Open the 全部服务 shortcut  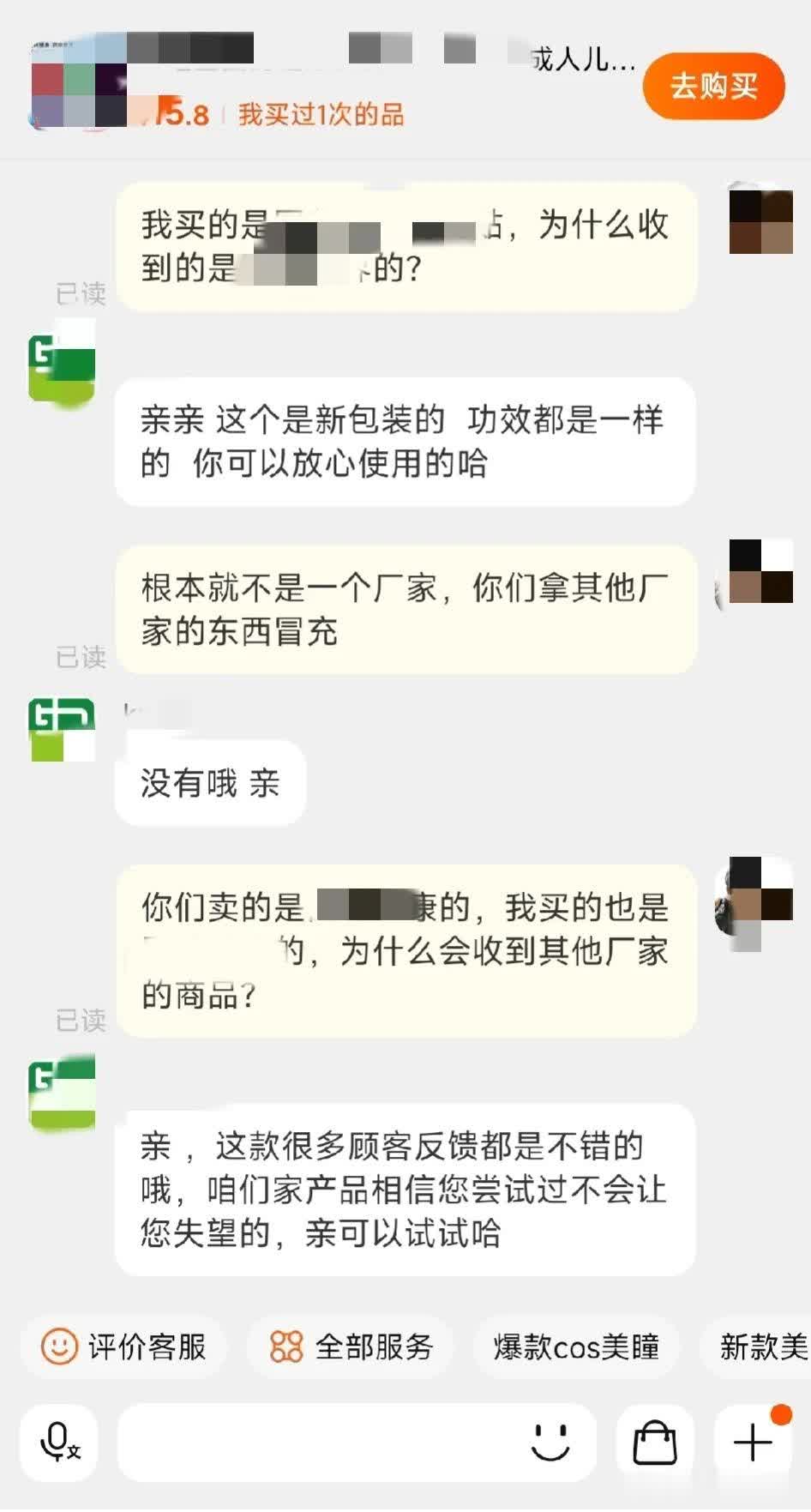(x=350, y=1346)
